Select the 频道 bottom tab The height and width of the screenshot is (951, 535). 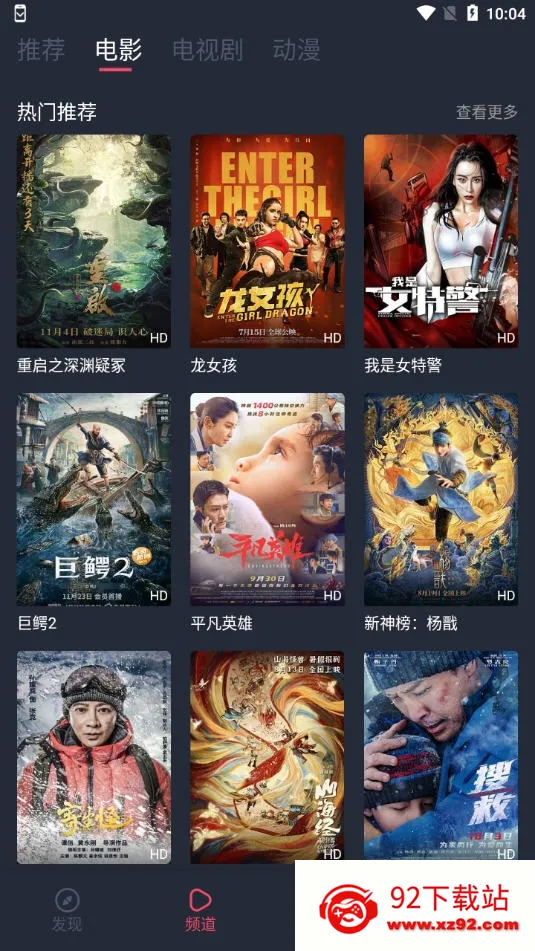click(x=200, y=910)
